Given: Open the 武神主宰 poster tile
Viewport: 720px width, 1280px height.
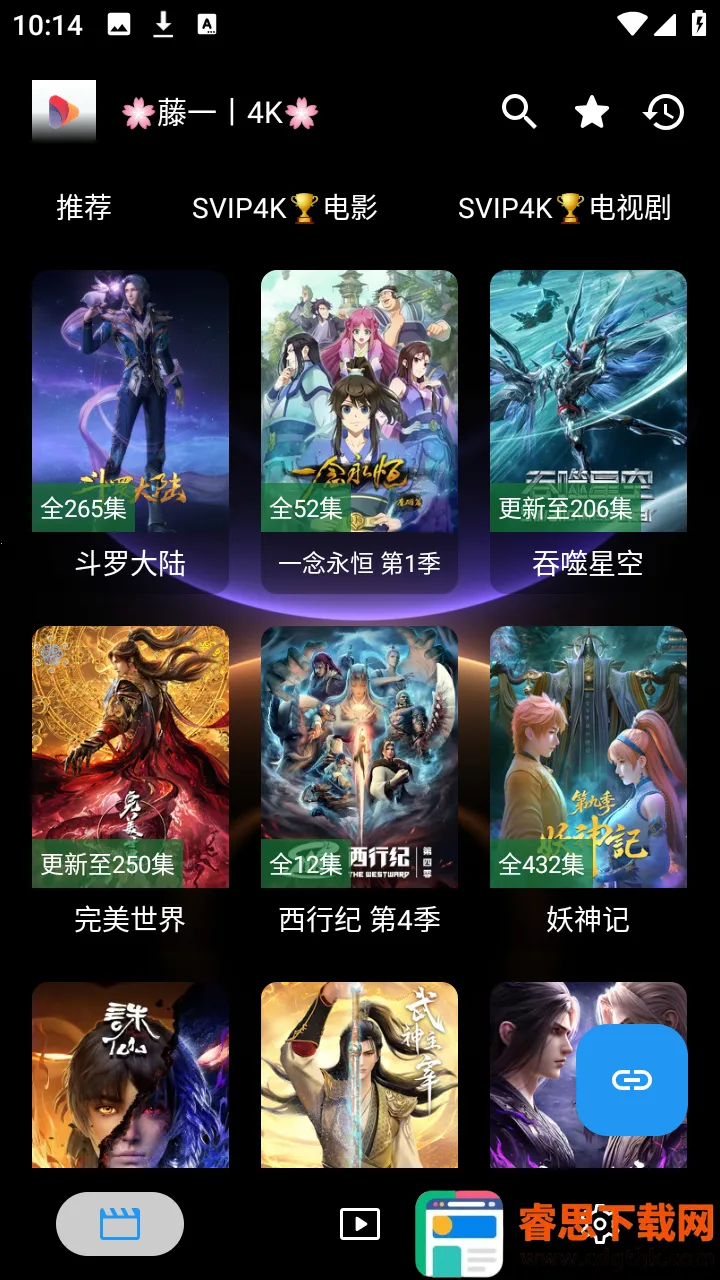Looking at the screenshot, I should point(359,1074).
